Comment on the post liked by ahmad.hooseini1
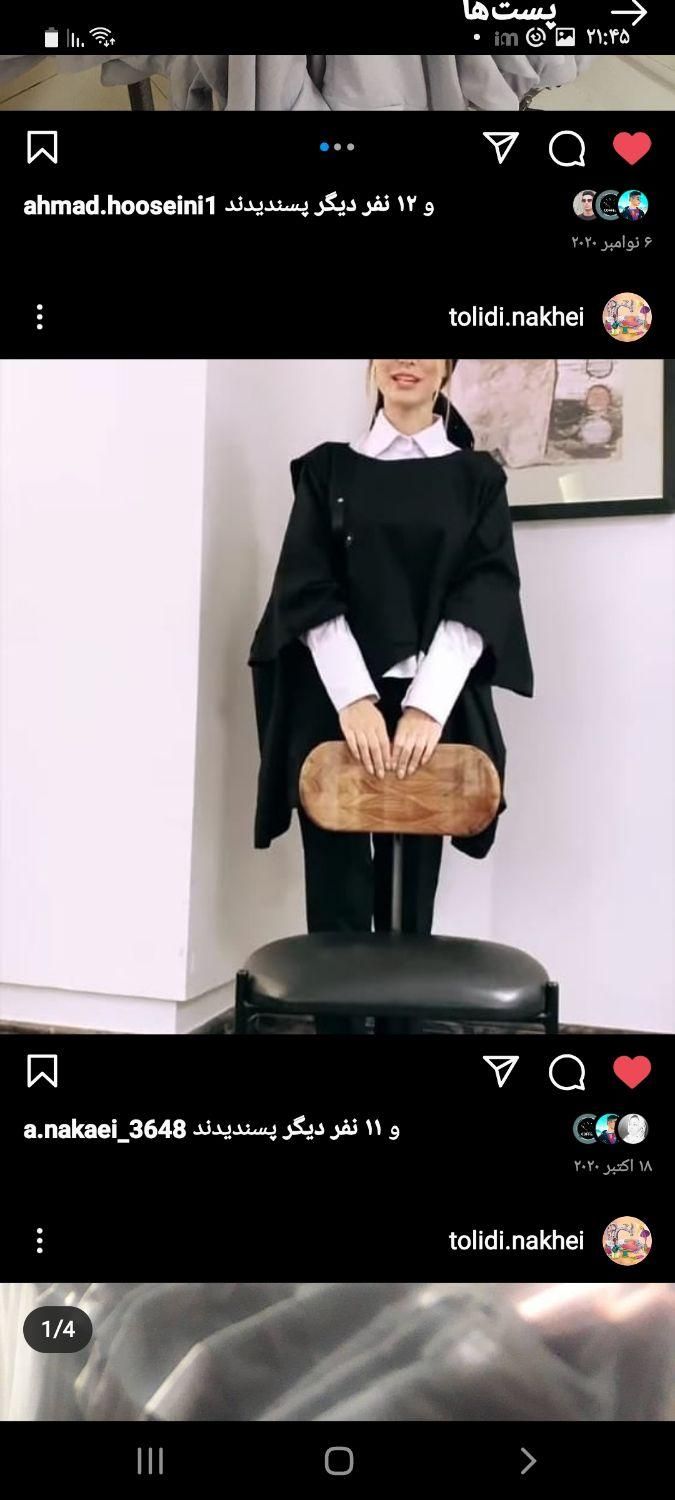 567,149
